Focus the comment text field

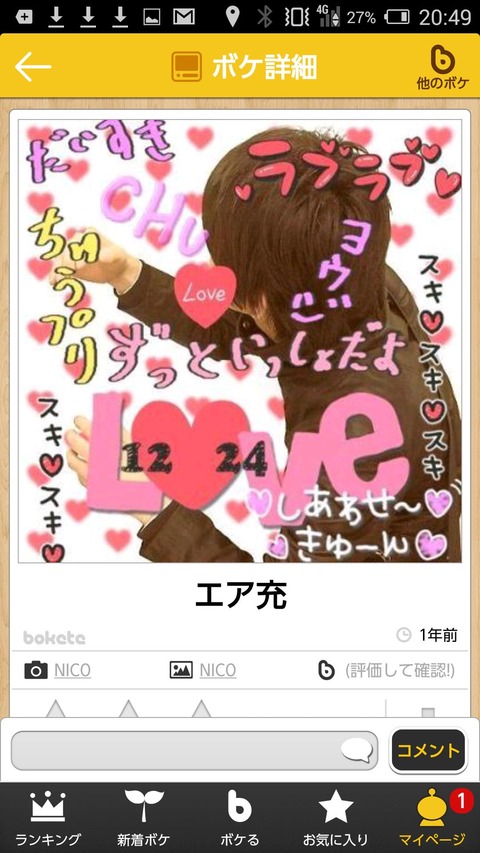coord(194,751)
